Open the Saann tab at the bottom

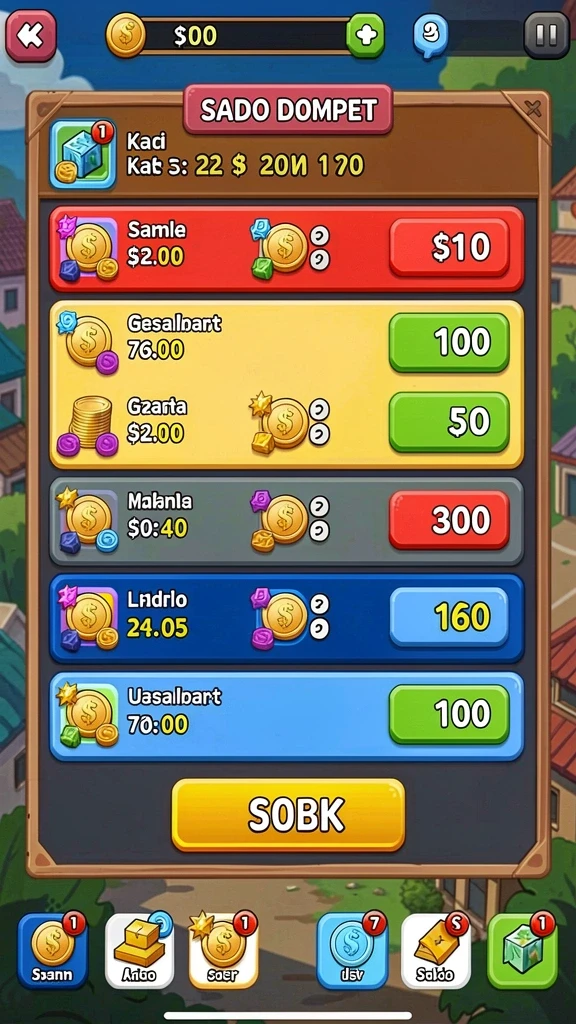coord(53,951)
